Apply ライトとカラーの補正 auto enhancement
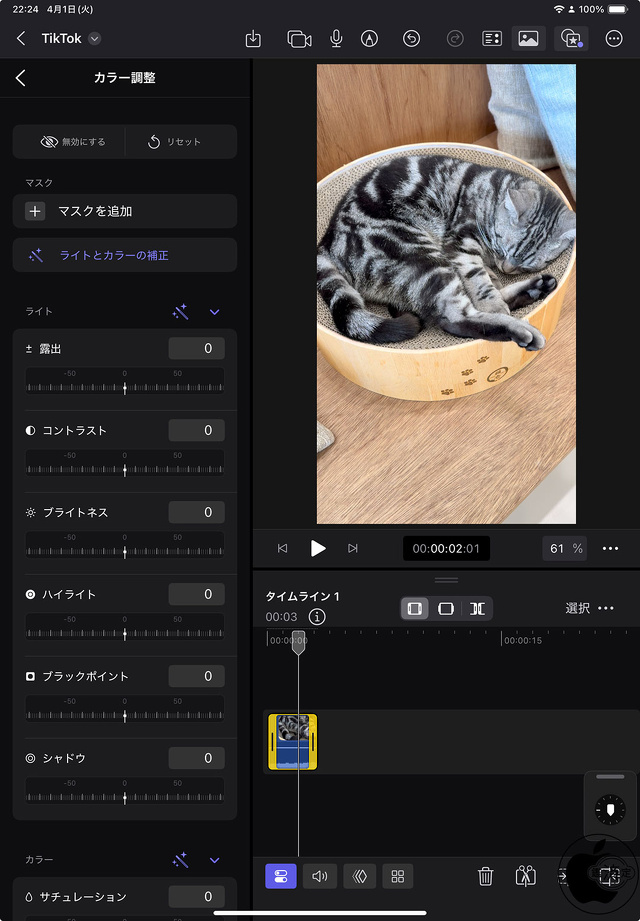640x921 pixels. [x=125, y=255]
